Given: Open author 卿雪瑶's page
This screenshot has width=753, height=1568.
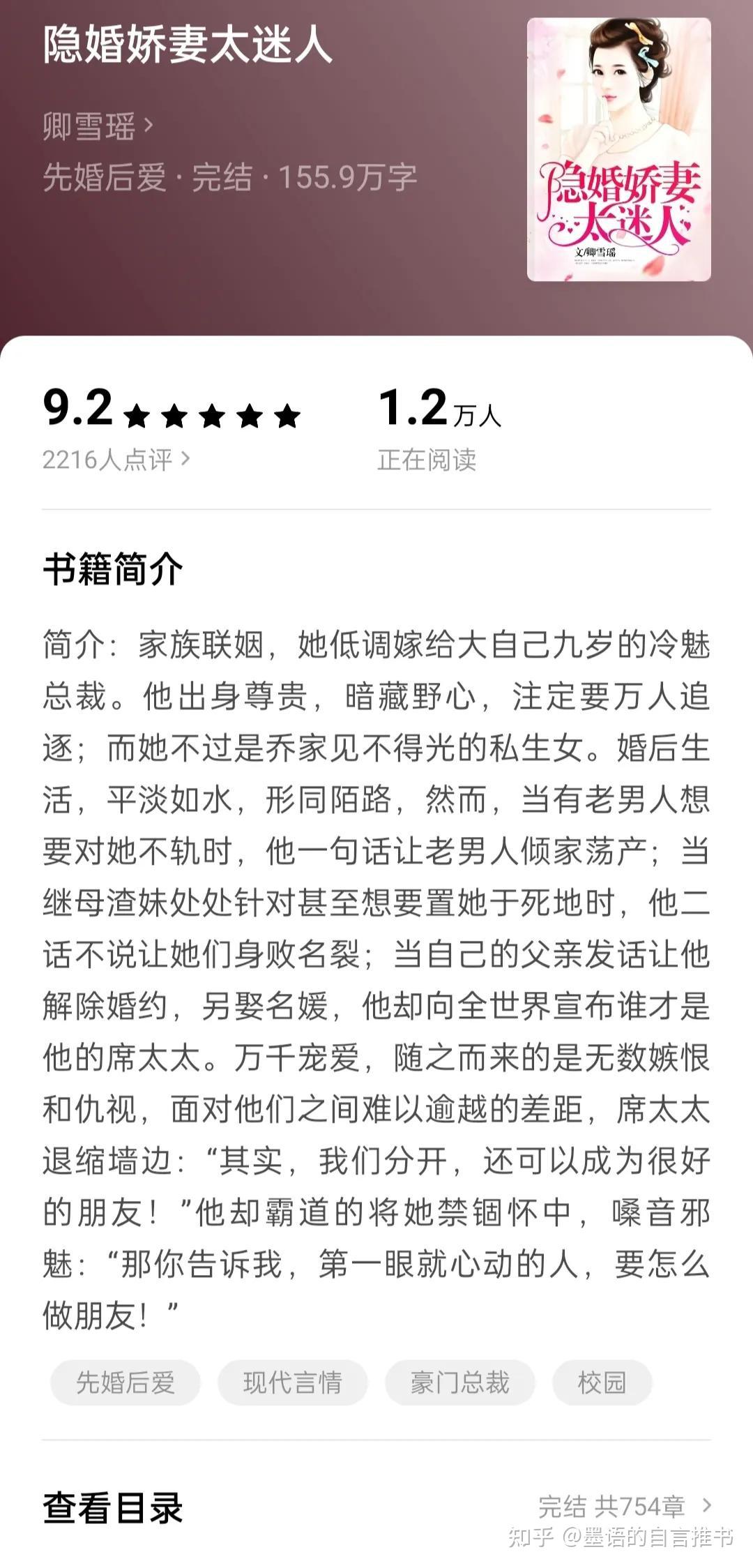Looking at the screenshot, I should [98, 127].
